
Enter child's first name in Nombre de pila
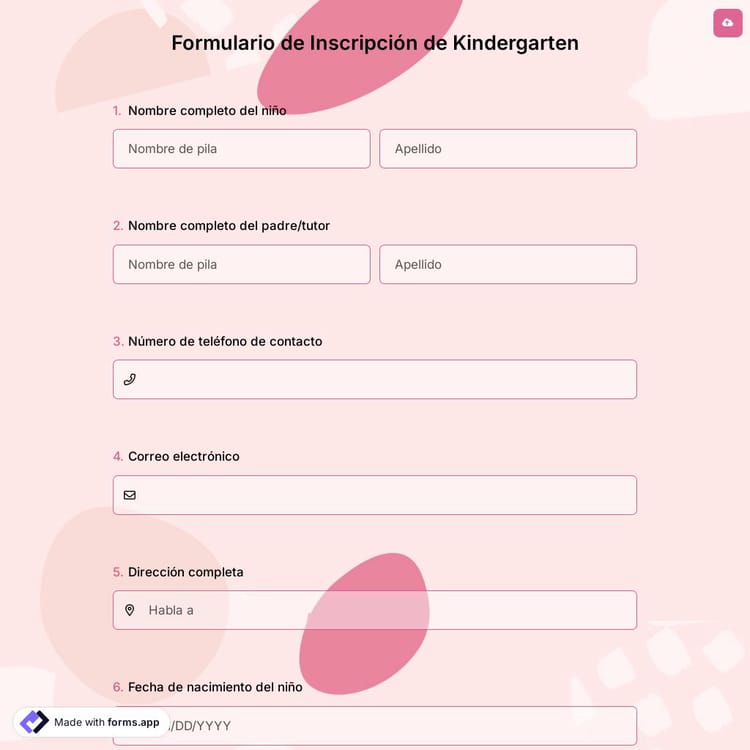241,149
